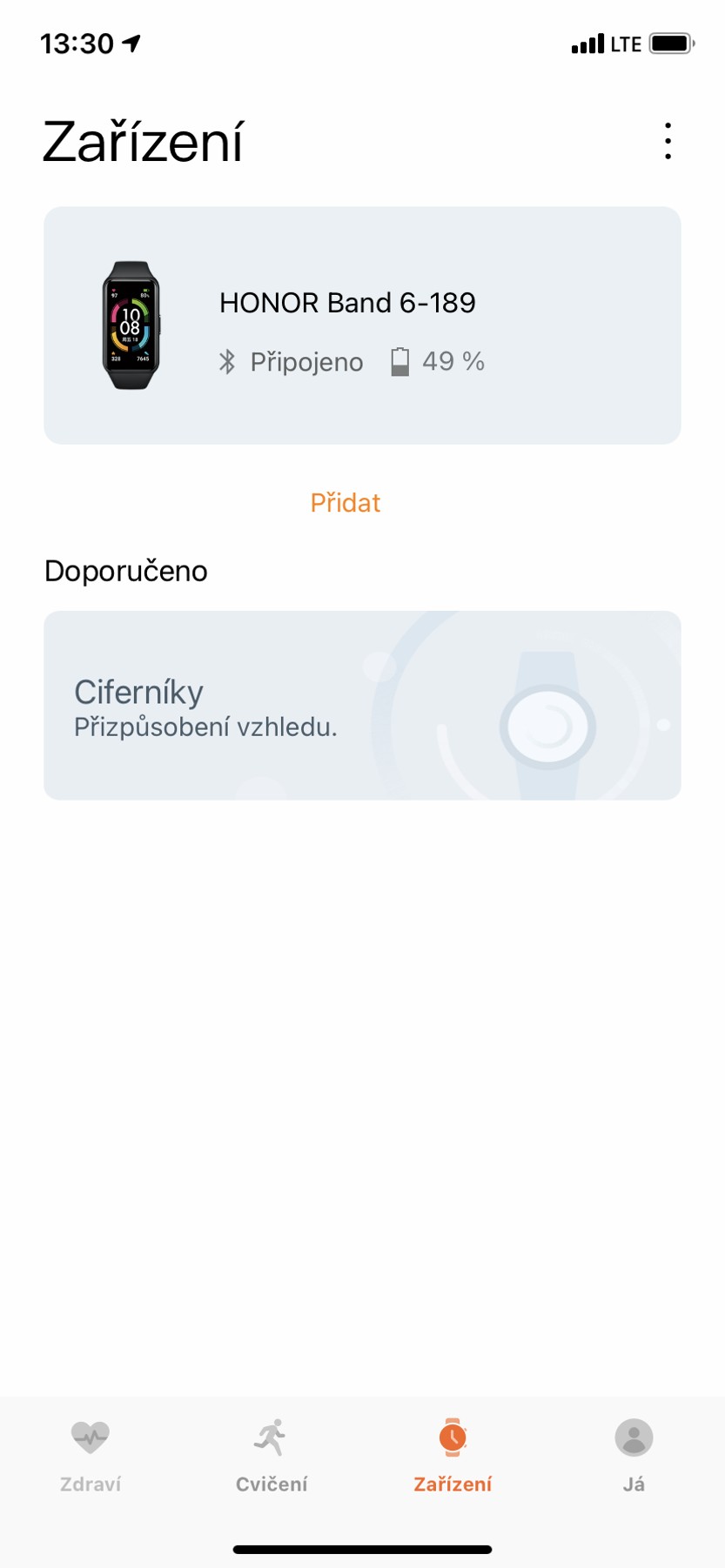The width and height of the screenshot is (725, 1568).
Task: Open the Já profile tab
Action: pyautogui.click(x=634, y=1453)
